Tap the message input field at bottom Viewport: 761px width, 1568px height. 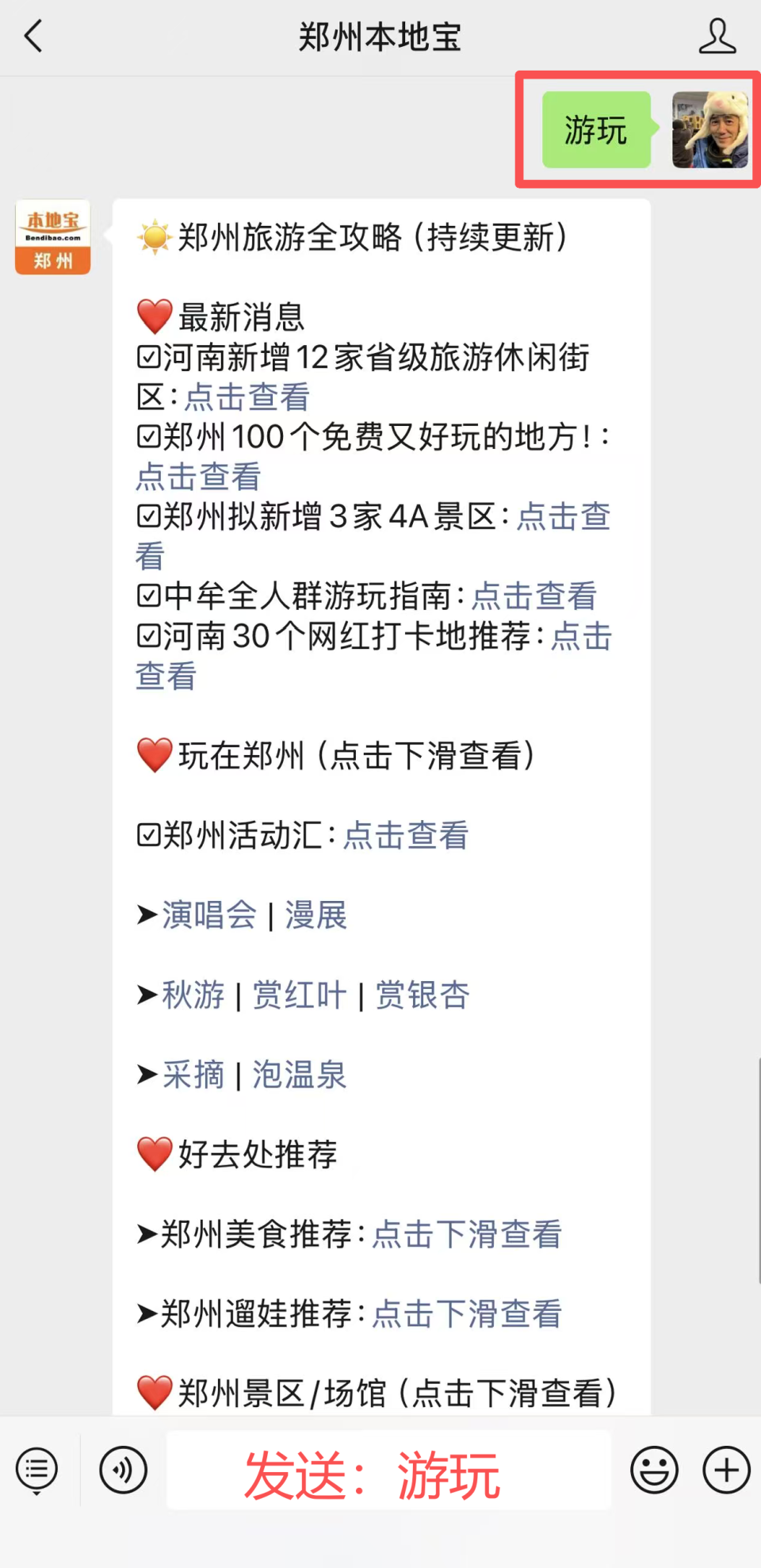click(x=387, y=1470)
